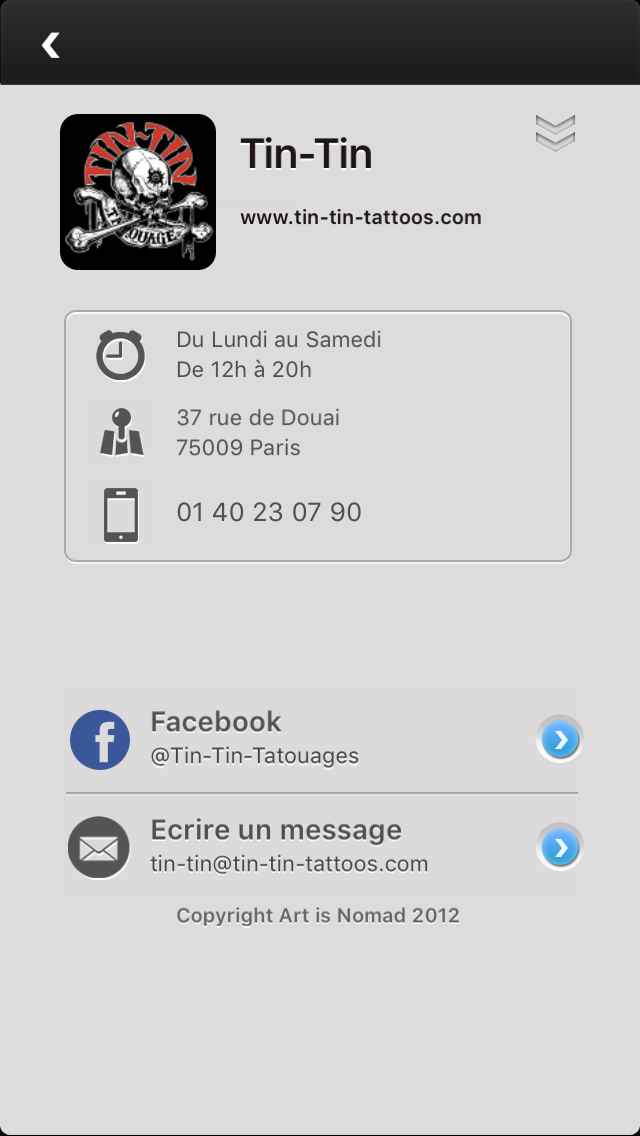Go back using the top-left arrow

pyautogui.click(x=50, y=45)
